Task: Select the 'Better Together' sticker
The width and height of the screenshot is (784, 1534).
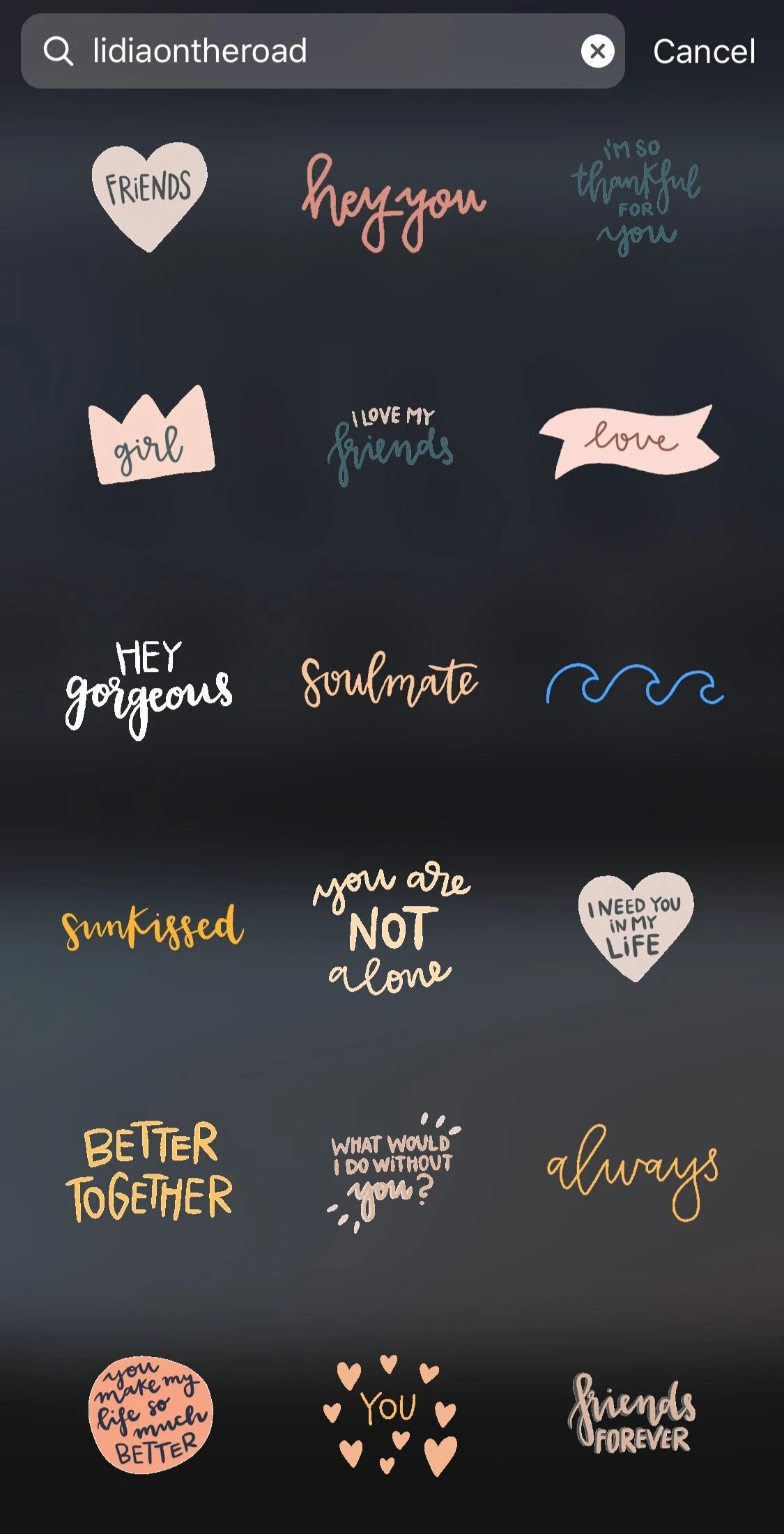Action: click(x=150, y=1172)
